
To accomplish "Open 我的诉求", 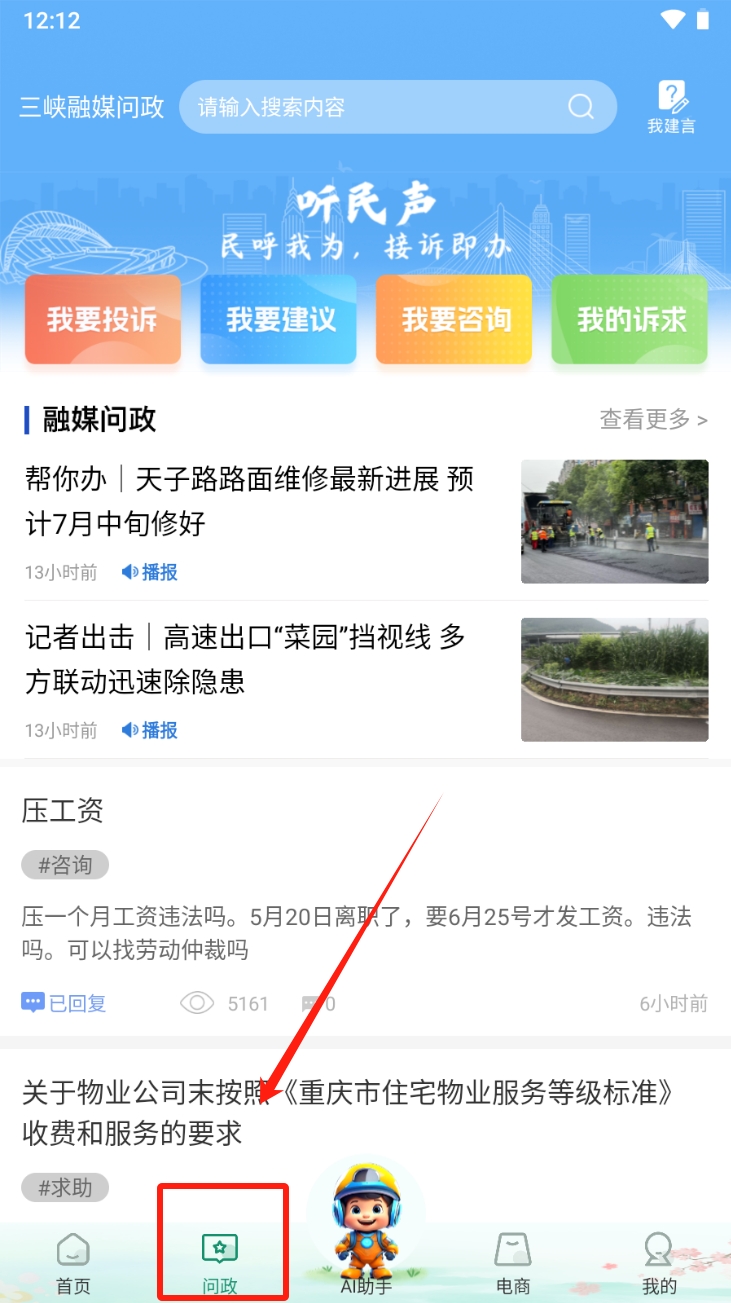I will click(x=630, y=320).
